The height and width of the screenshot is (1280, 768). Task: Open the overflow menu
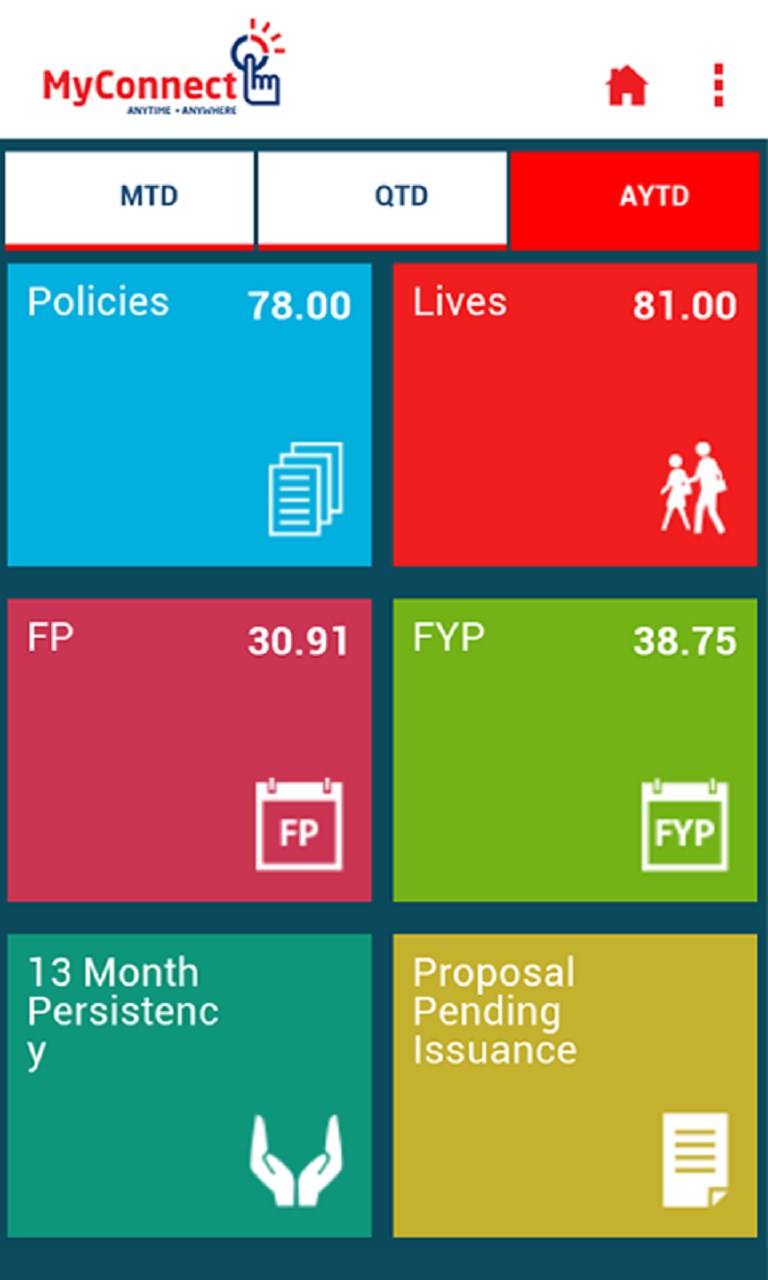[x=718, y=85]
